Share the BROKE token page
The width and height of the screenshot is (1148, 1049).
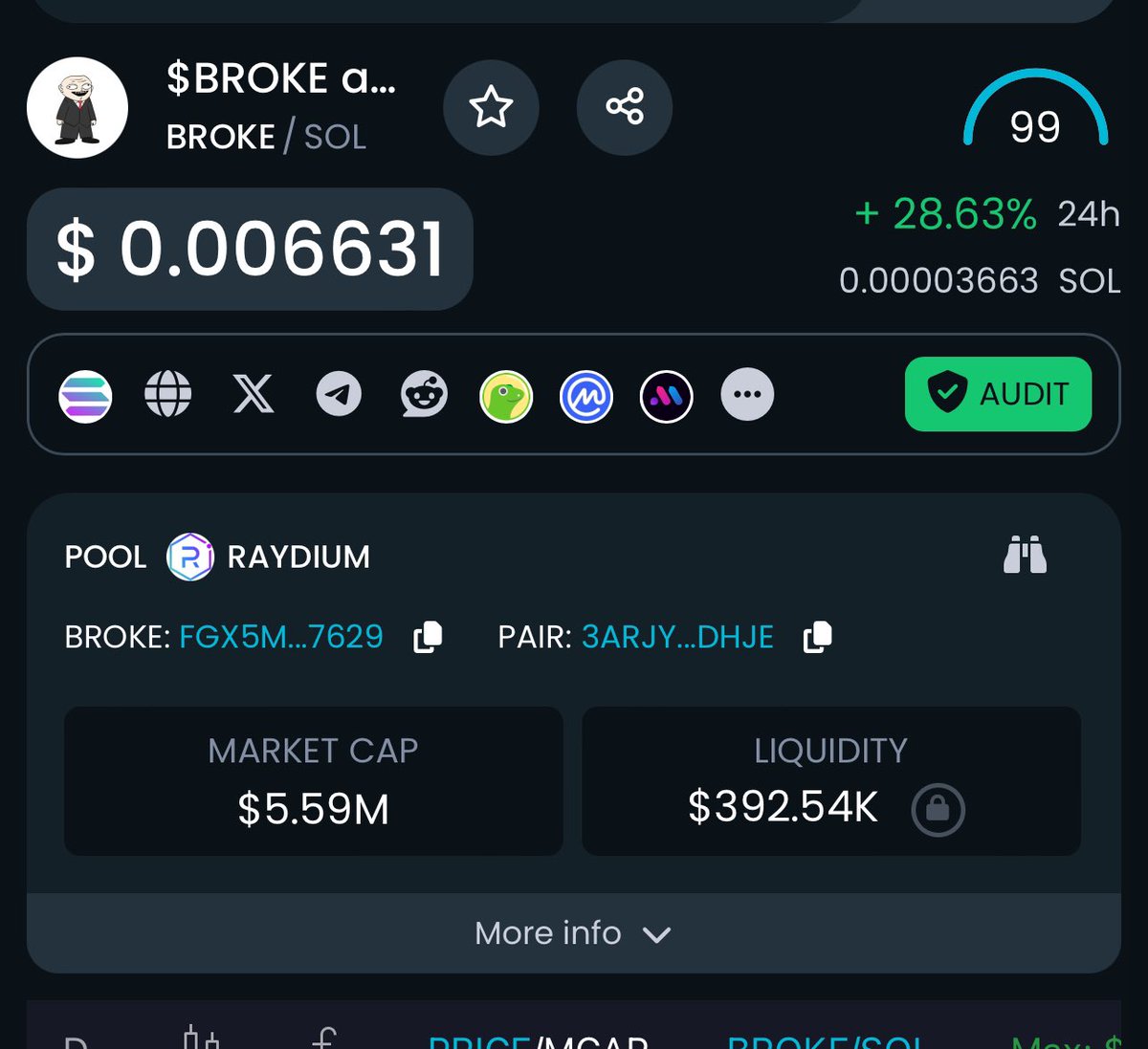click(625, 106)
